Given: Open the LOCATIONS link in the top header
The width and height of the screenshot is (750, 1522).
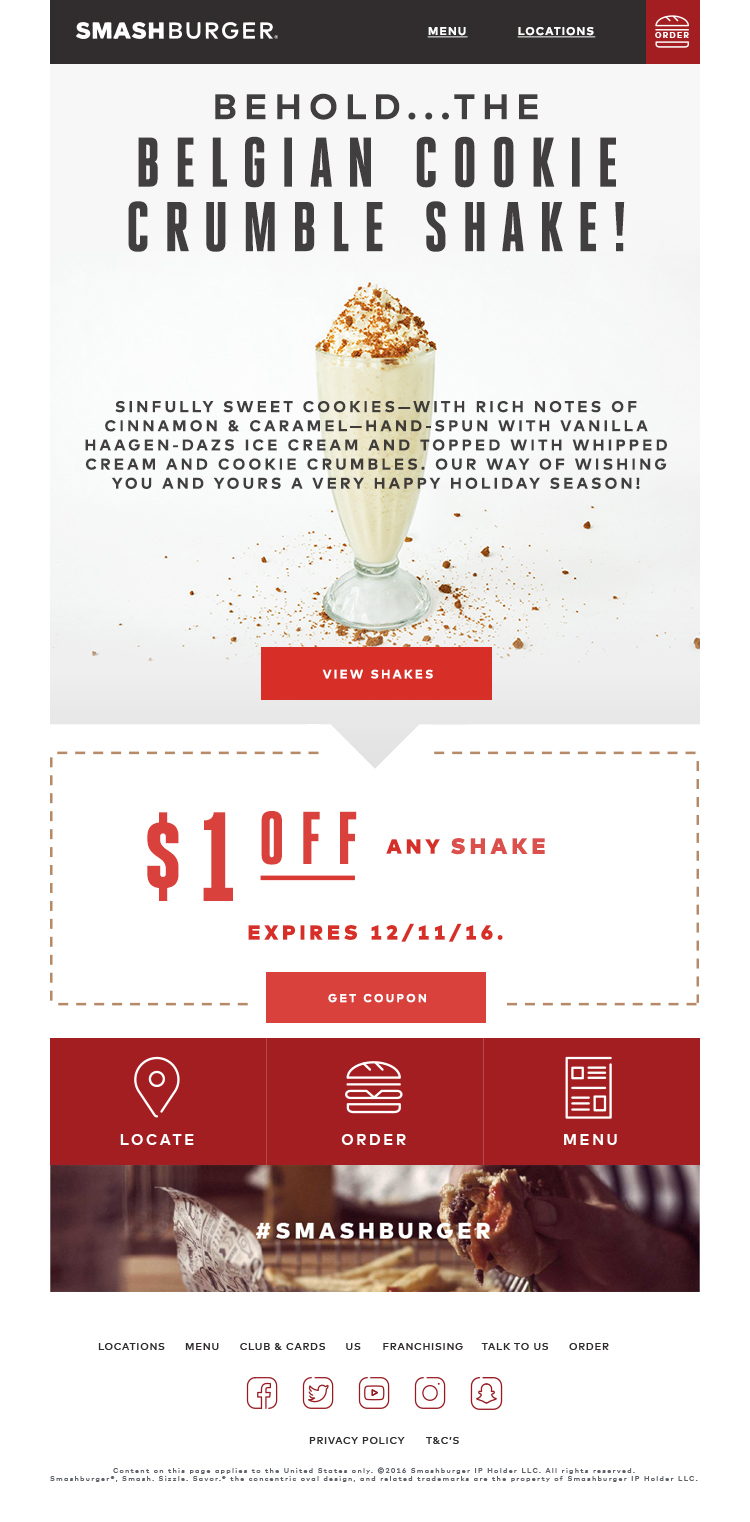Looking at the screenshot, I should click(556, 31).
